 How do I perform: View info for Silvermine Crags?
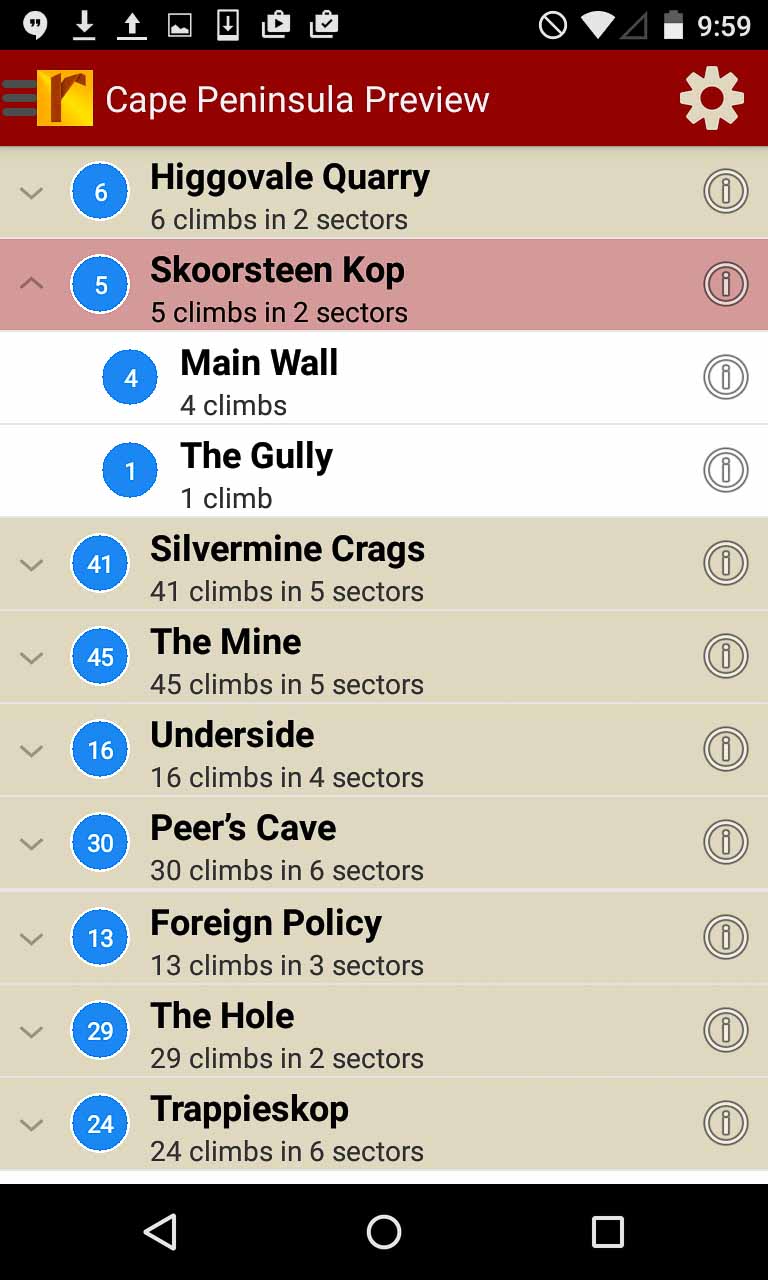click(x=725, y=563)
